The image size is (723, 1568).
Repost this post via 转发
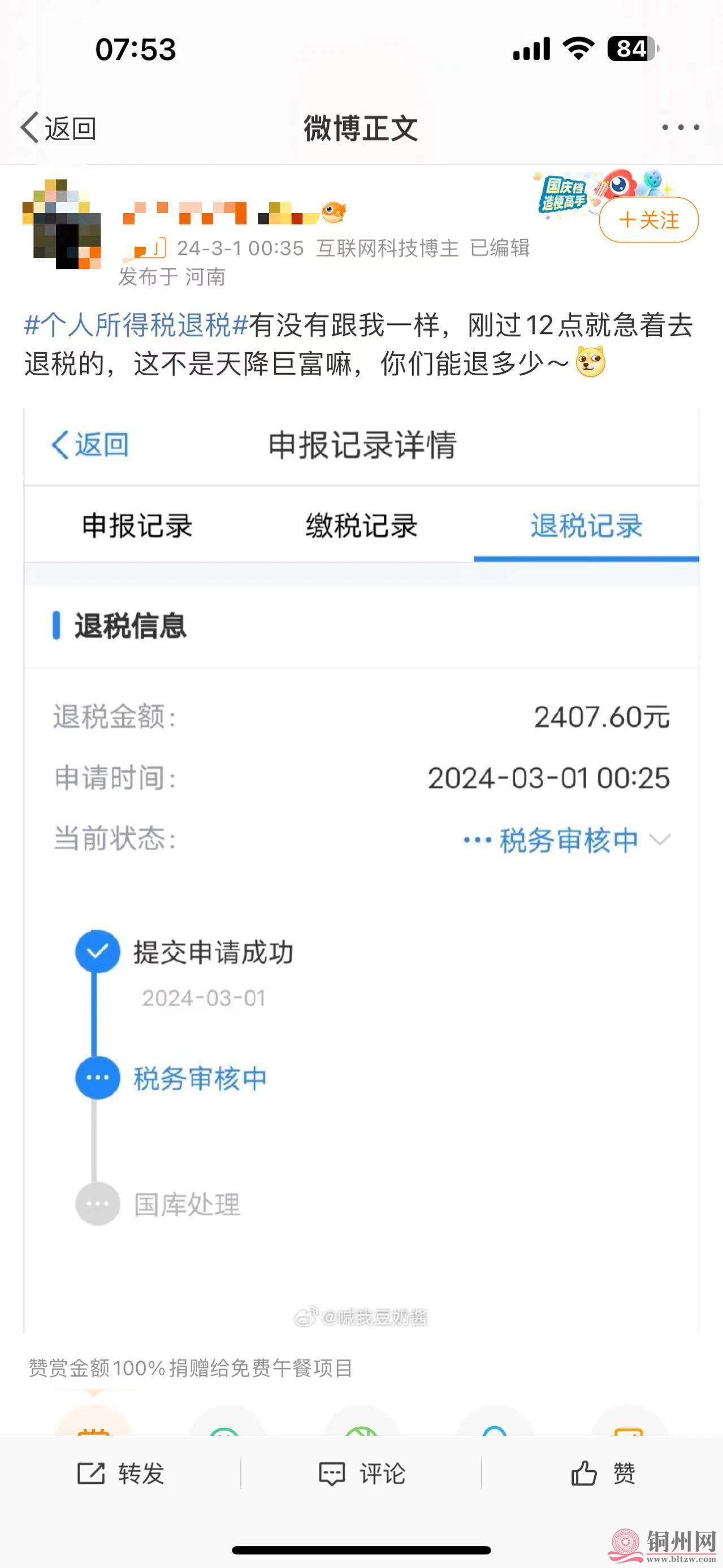coord(121,1474)
